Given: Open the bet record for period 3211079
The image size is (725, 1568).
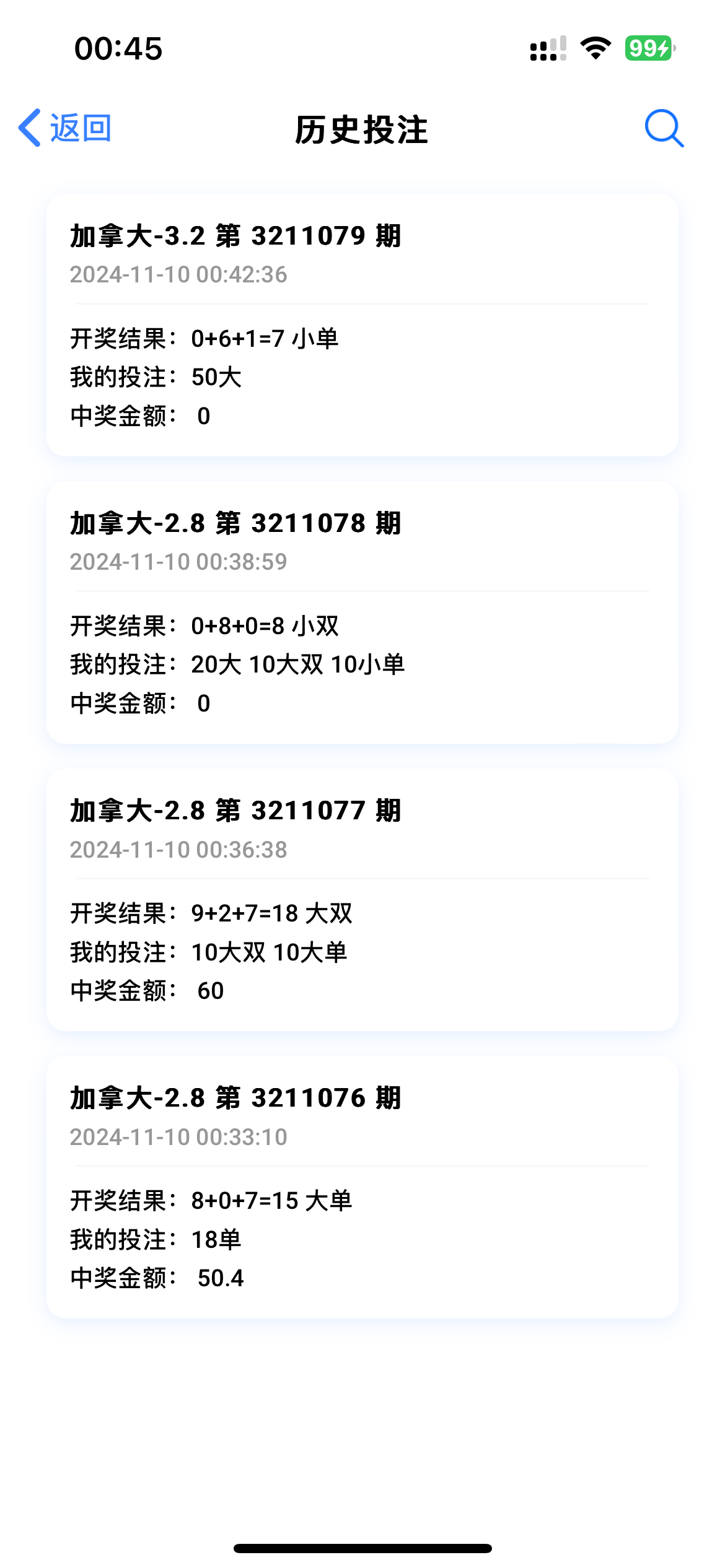Looking at the screenshot, I should coord(362,325).
